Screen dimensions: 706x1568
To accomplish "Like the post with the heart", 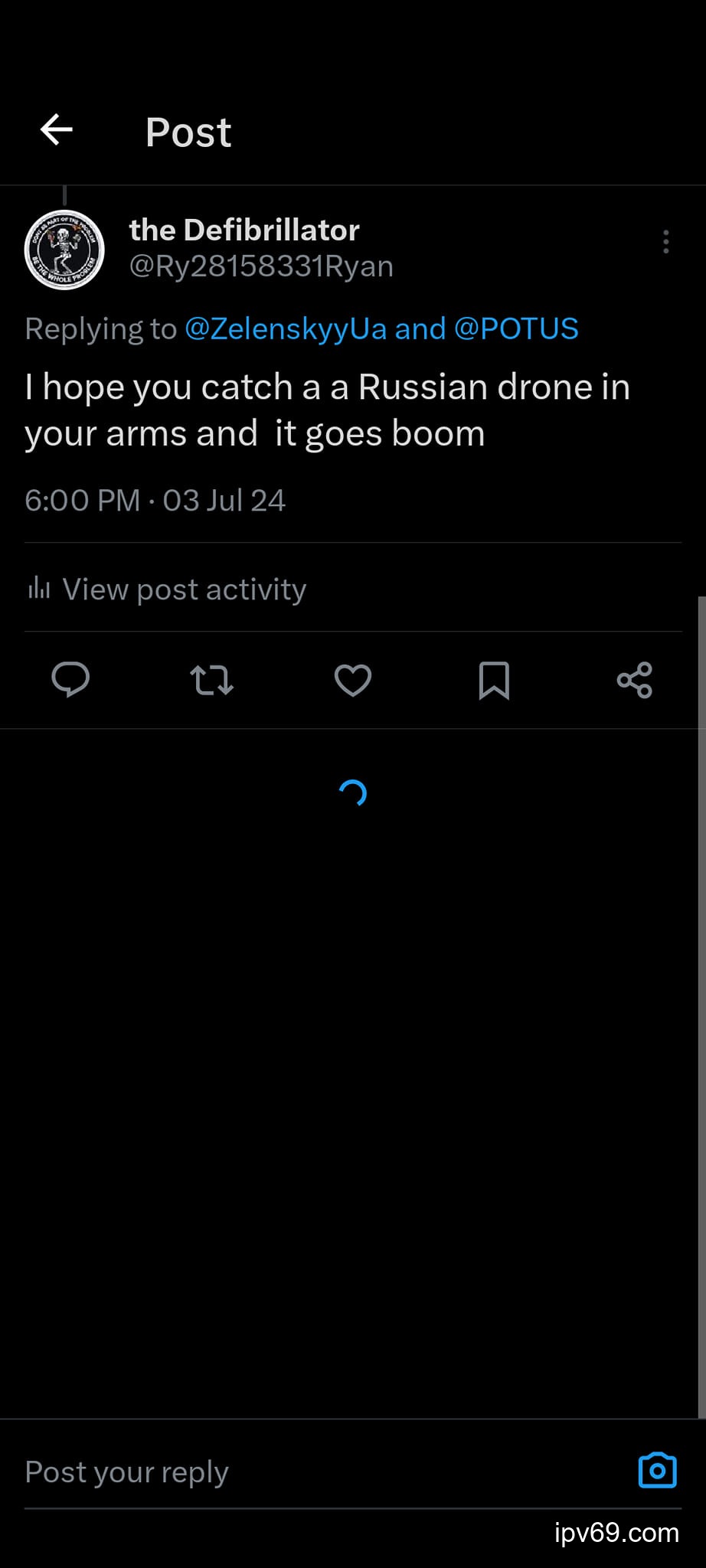I will pyautogui.click(x=353, y=680).
